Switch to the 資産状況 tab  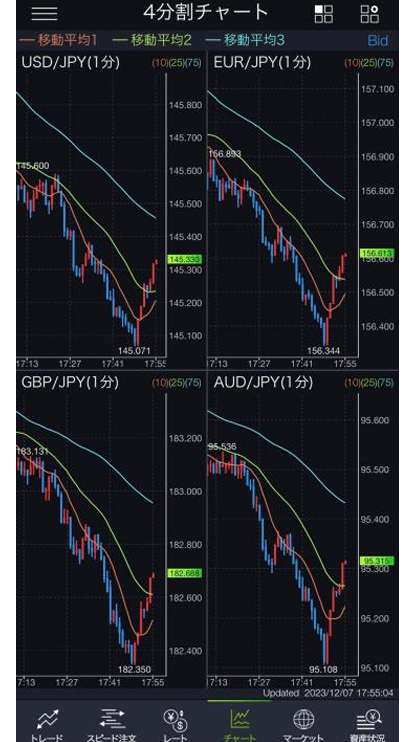tap(367, 724)
